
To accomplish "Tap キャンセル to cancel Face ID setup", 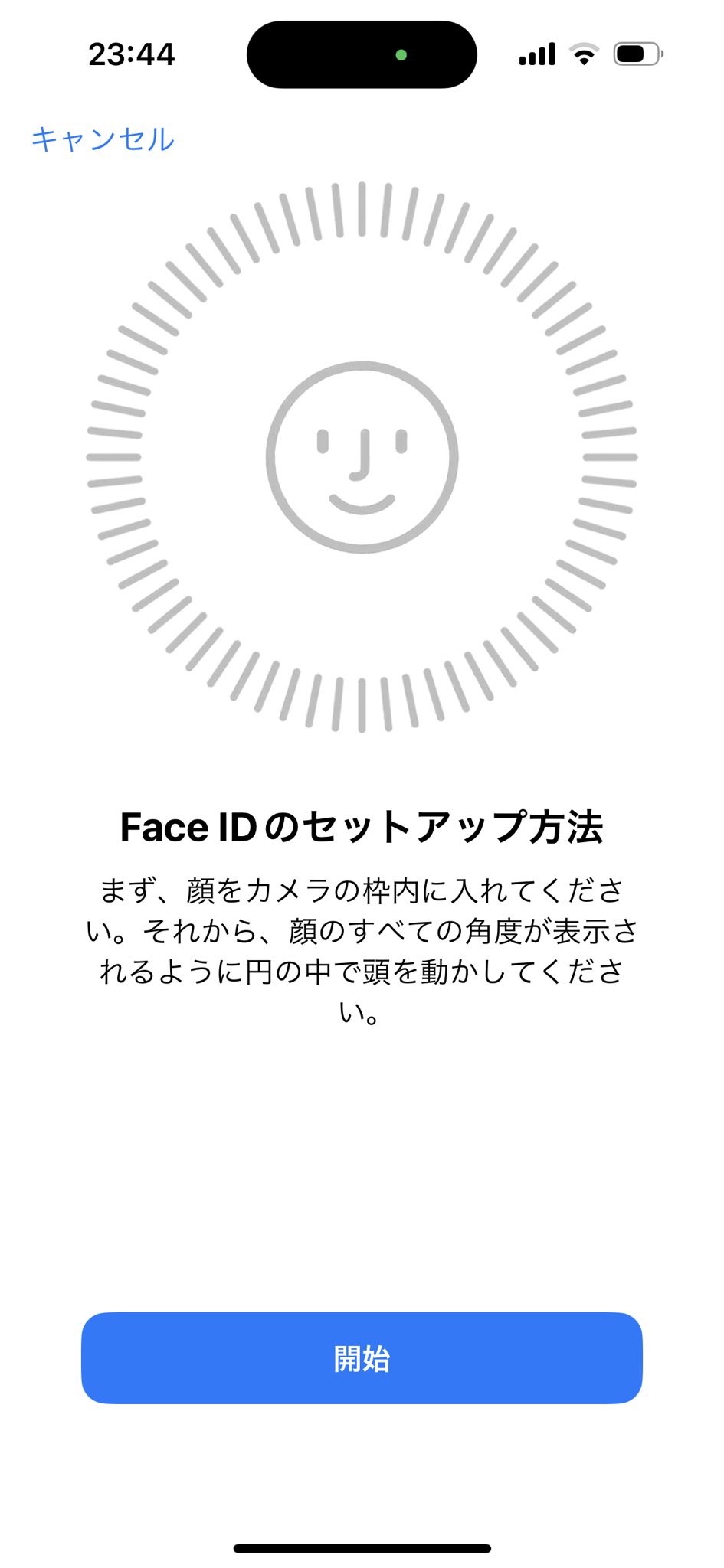I will pos(103,139).
